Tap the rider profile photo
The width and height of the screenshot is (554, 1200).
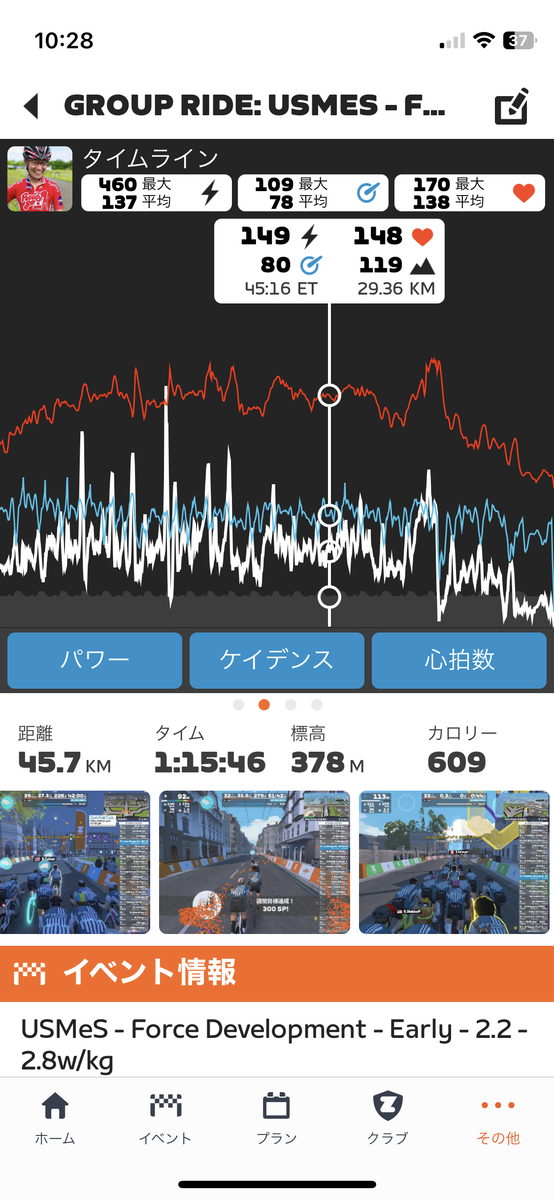pos(40,179)
